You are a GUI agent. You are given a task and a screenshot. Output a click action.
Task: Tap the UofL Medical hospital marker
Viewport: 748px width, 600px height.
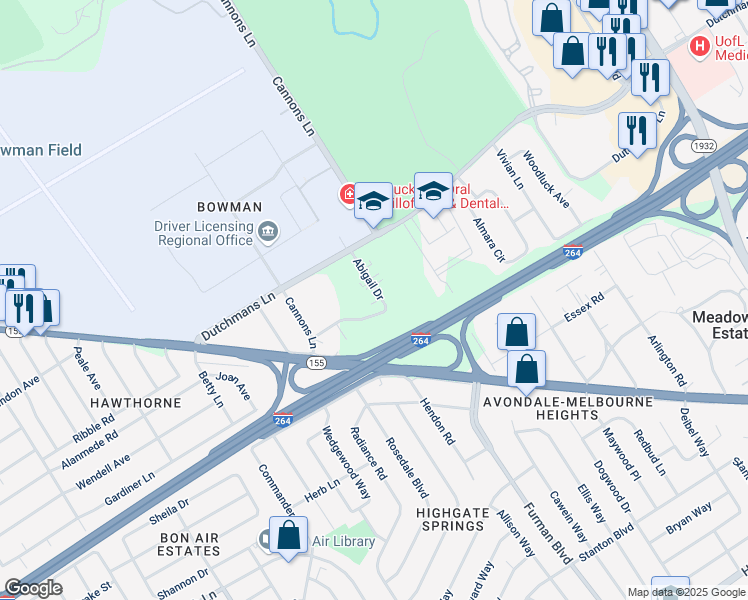coord(700,46)
